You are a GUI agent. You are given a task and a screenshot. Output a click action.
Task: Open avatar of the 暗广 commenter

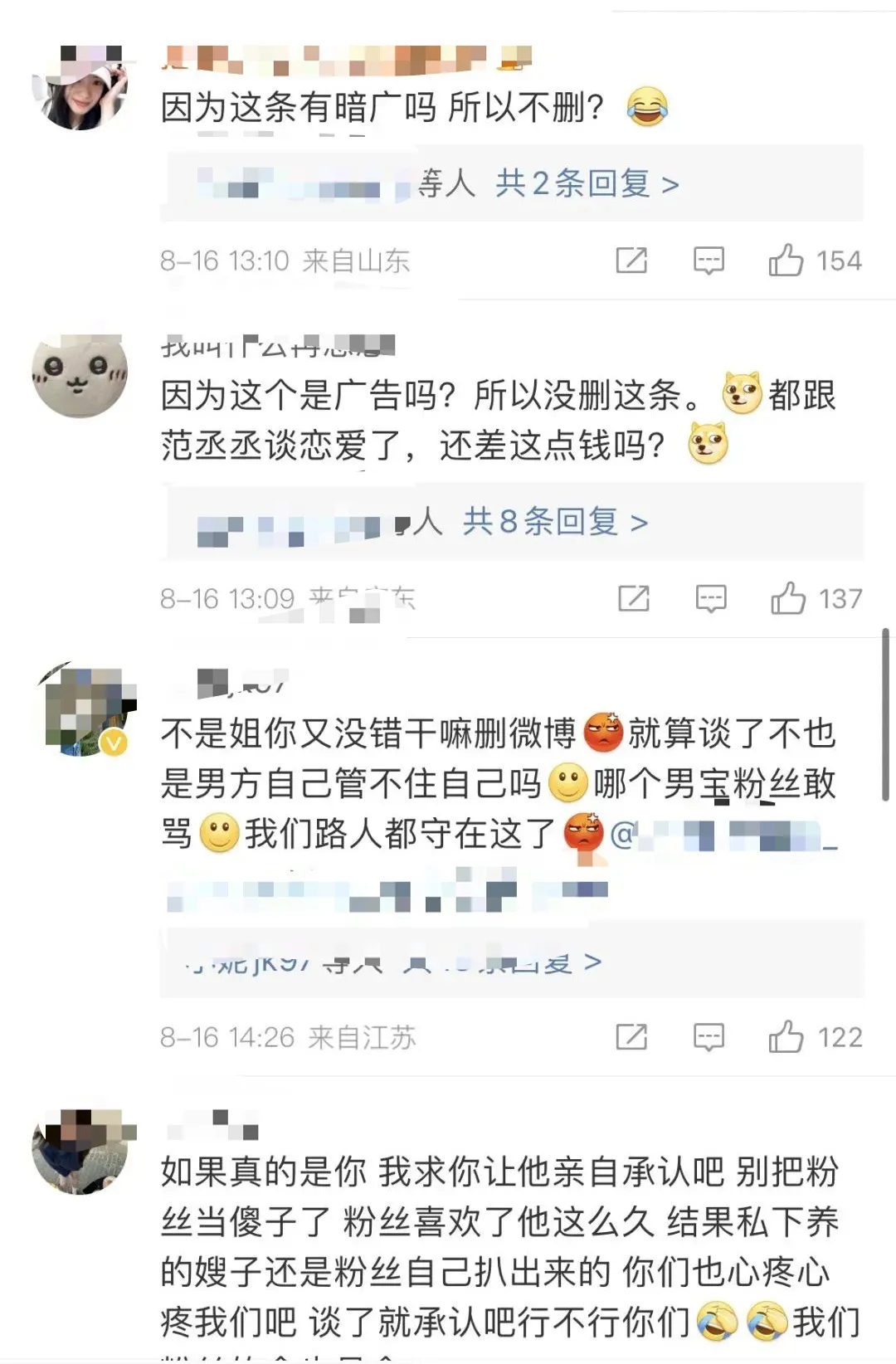click(80, 87)
